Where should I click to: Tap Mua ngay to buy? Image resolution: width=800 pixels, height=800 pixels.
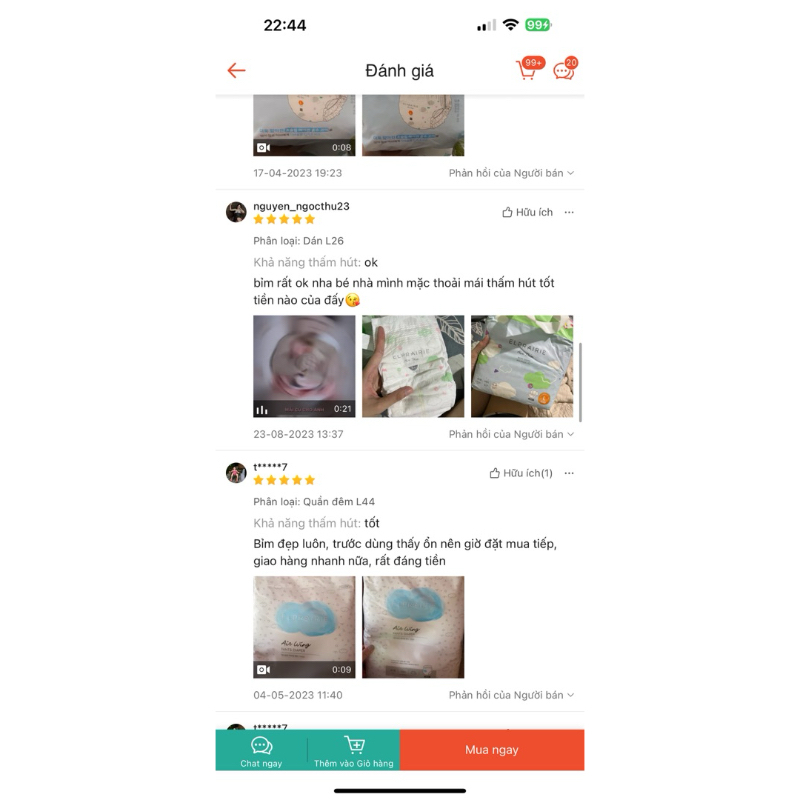pos(492,750)
